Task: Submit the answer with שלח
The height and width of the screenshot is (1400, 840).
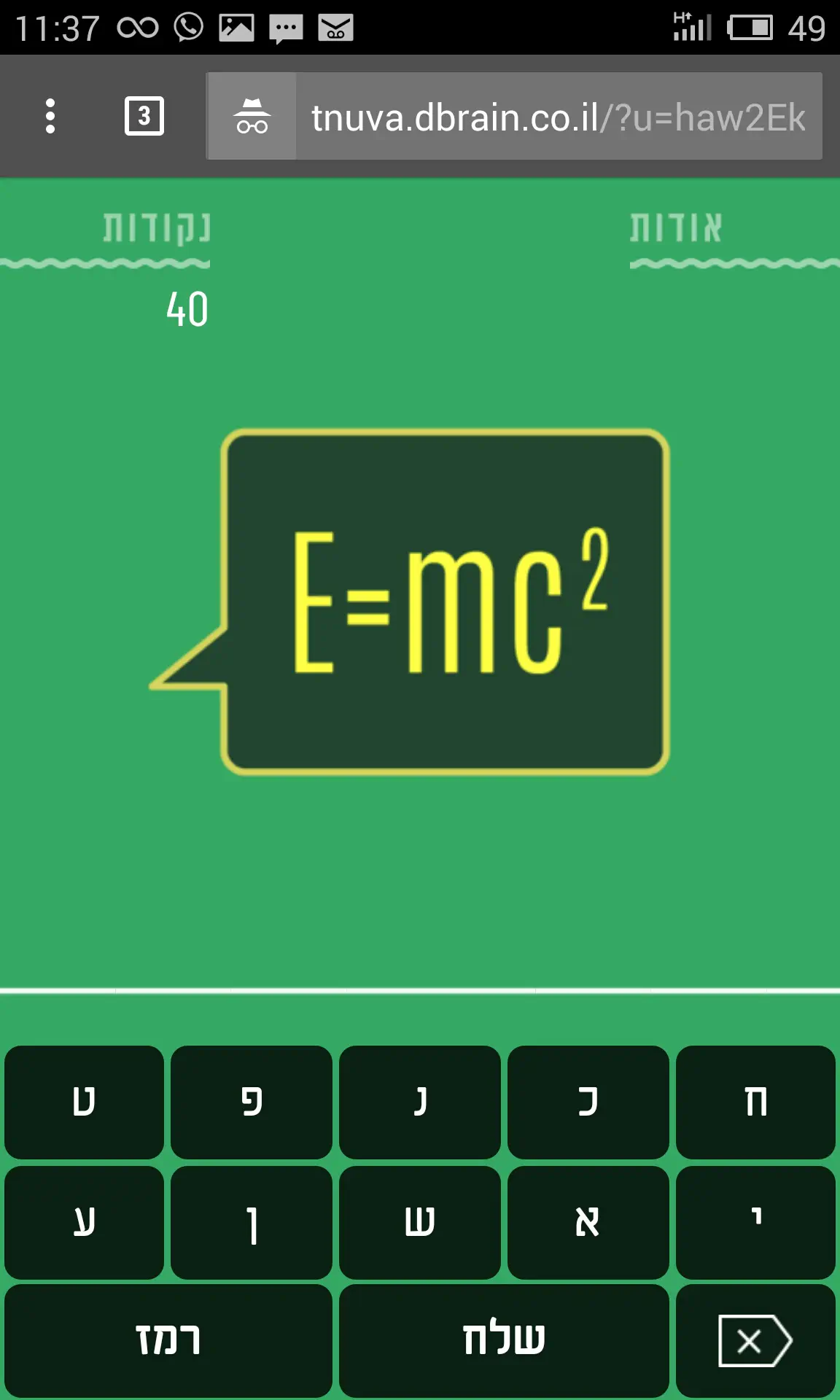Action: [504, 1340]
